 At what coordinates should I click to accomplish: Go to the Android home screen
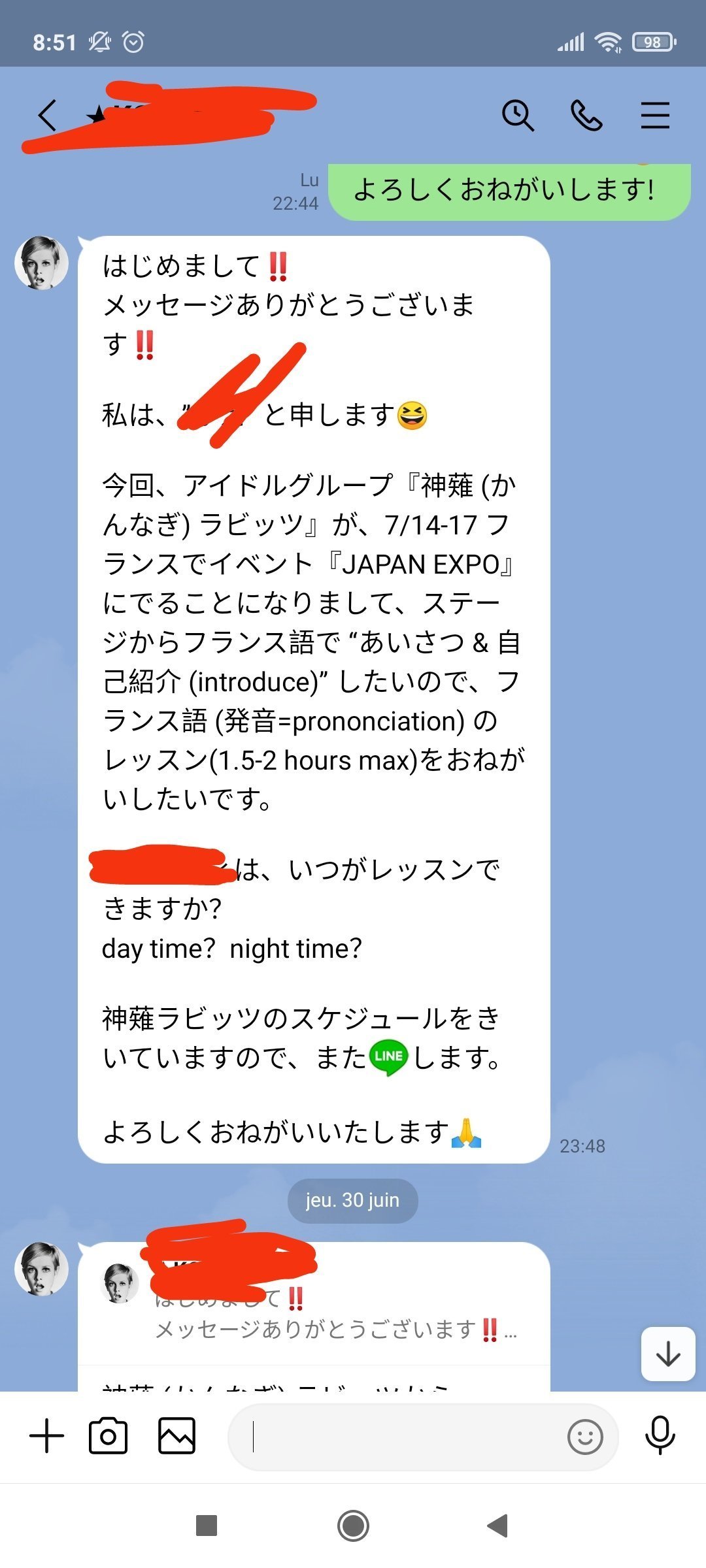tap(353, 1526)
